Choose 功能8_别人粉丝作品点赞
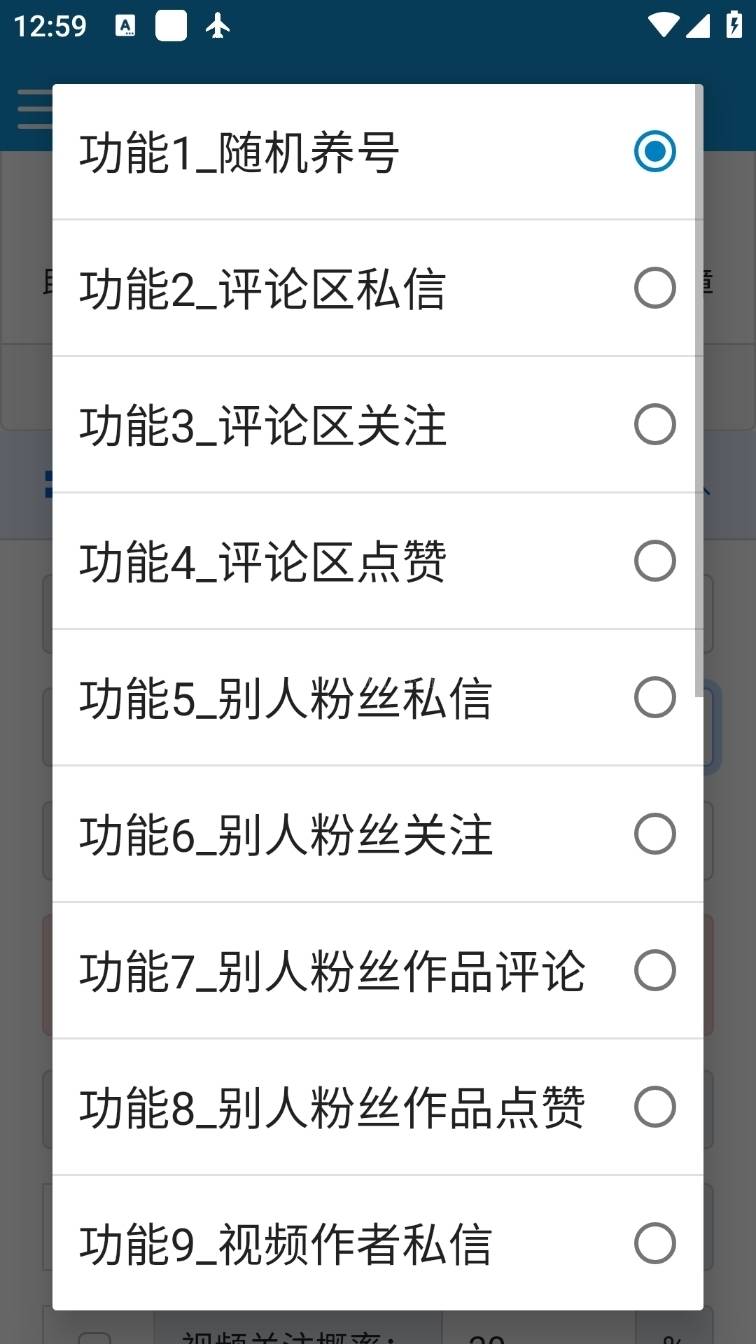Screen dimensions: 756x1344 [377, 1108]
